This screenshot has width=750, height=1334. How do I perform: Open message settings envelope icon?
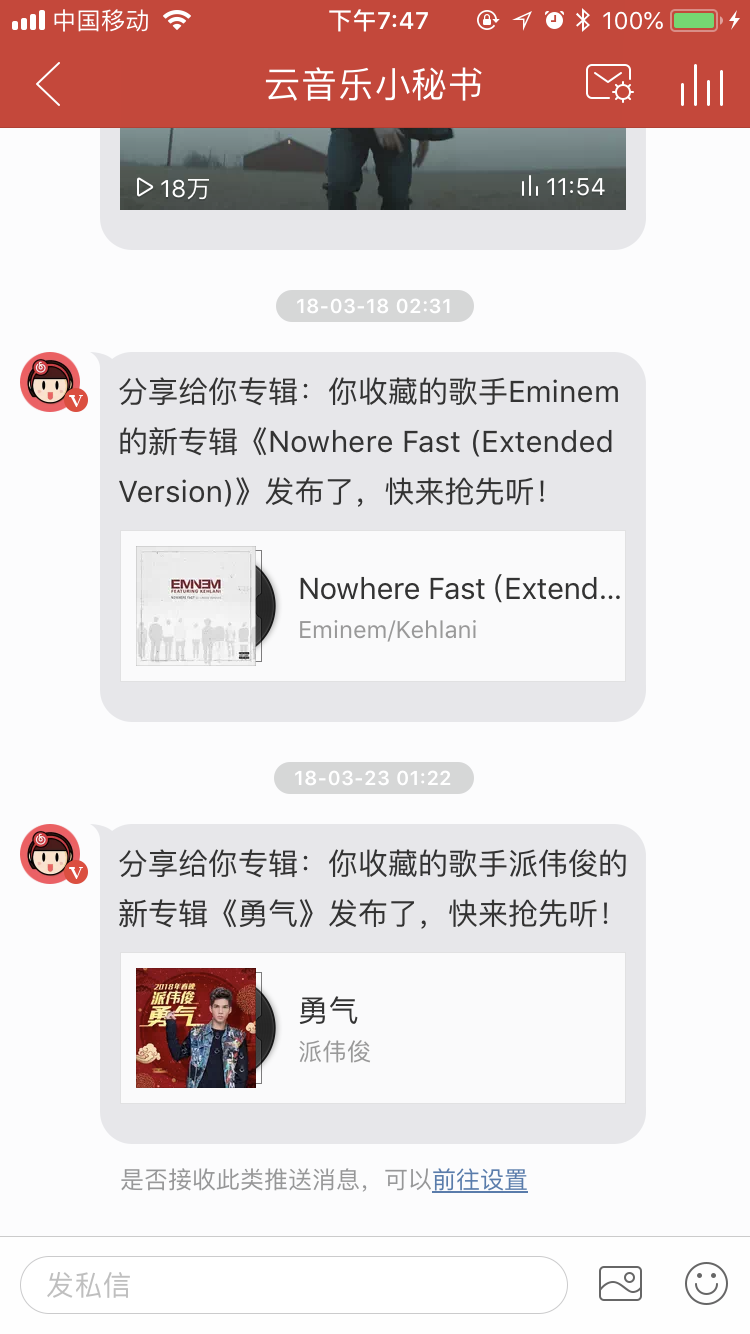tap(608, 84)
